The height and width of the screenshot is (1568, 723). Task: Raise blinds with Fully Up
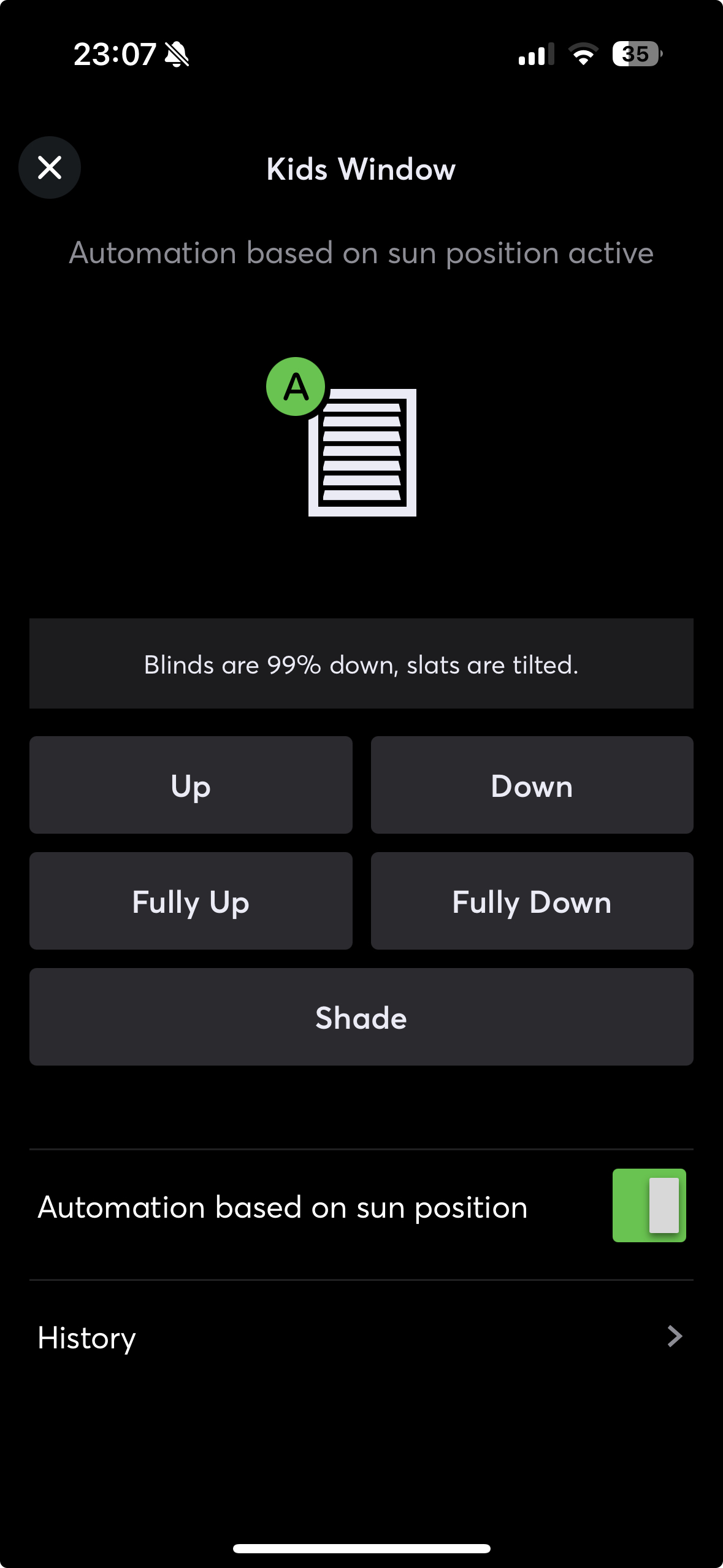[191, 901]
